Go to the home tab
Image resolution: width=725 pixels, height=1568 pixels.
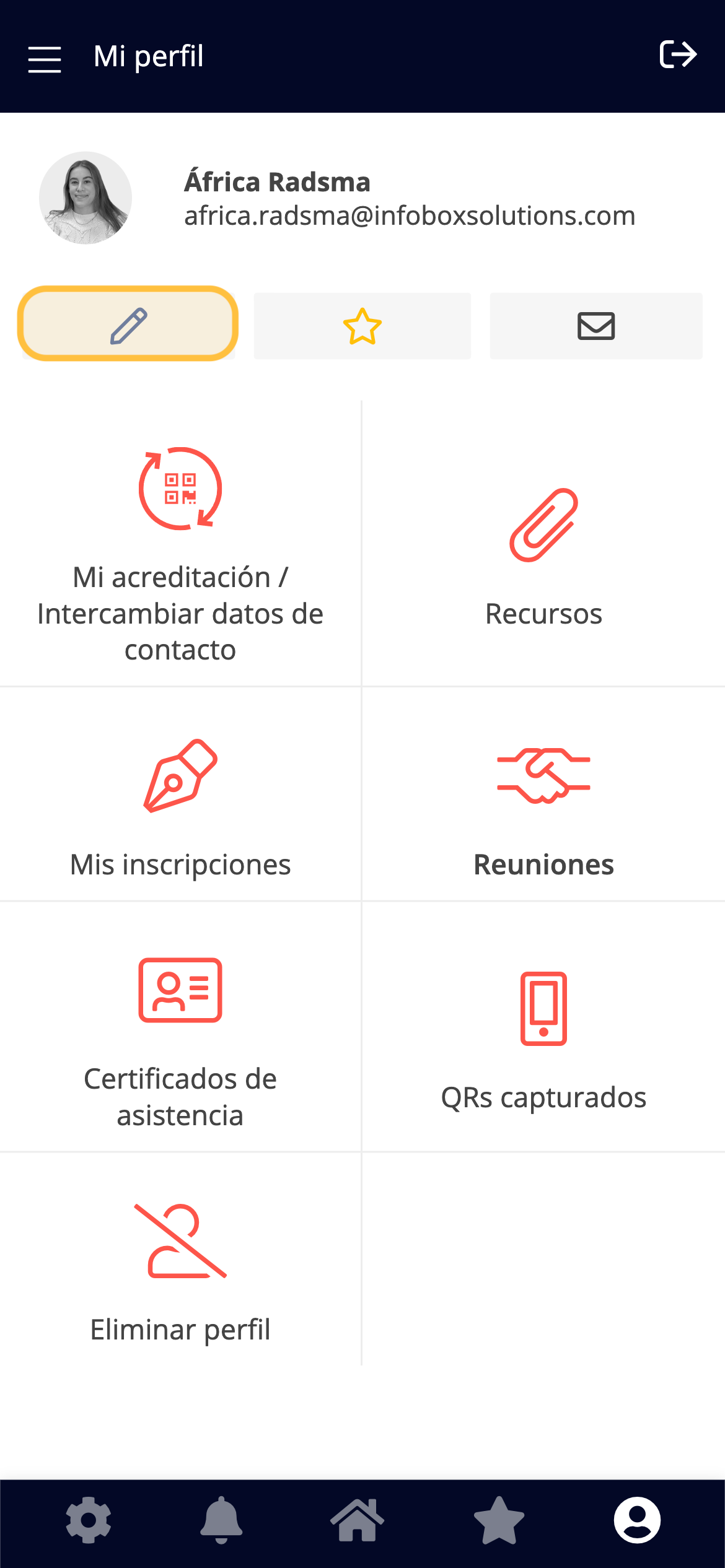click(358, 1520)
